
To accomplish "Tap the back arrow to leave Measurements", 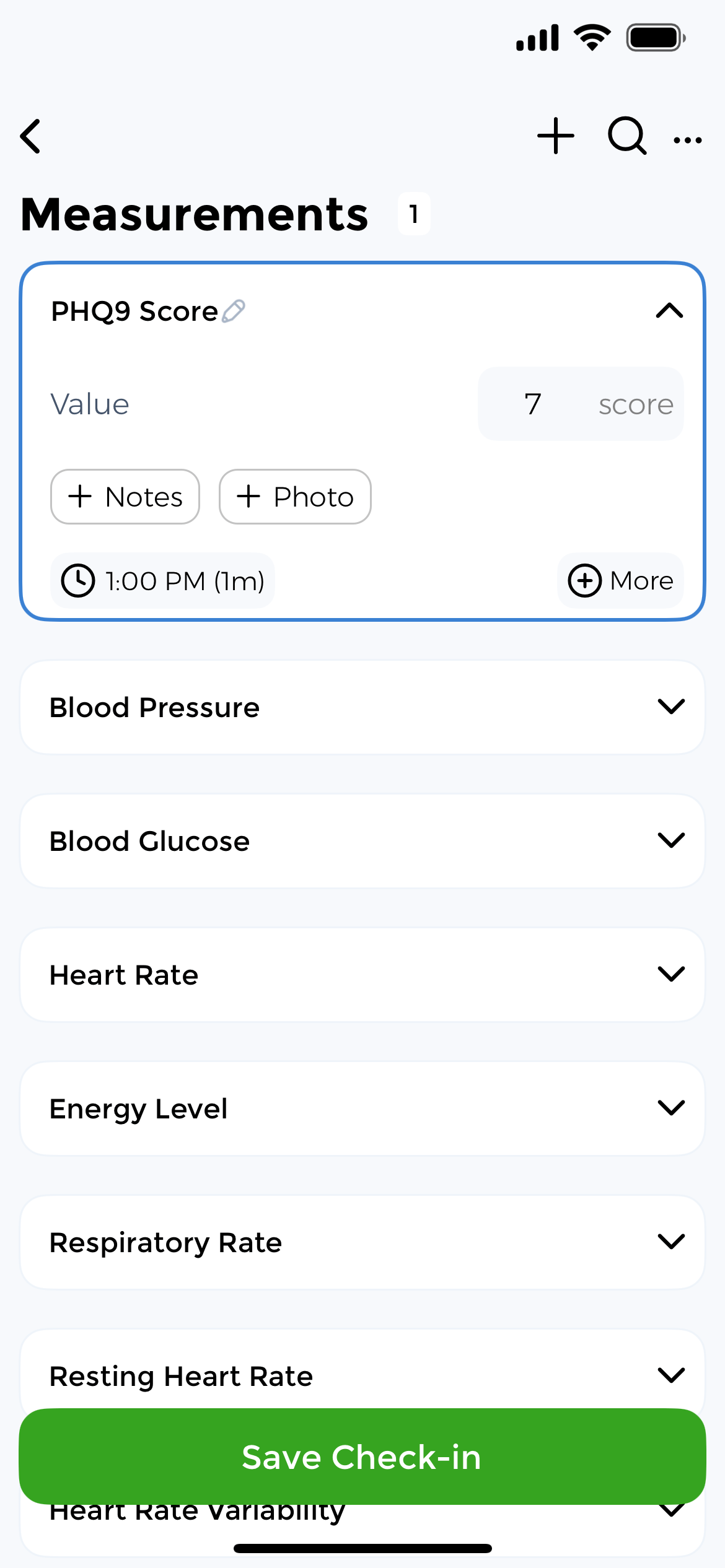I will tap(29, 136).
